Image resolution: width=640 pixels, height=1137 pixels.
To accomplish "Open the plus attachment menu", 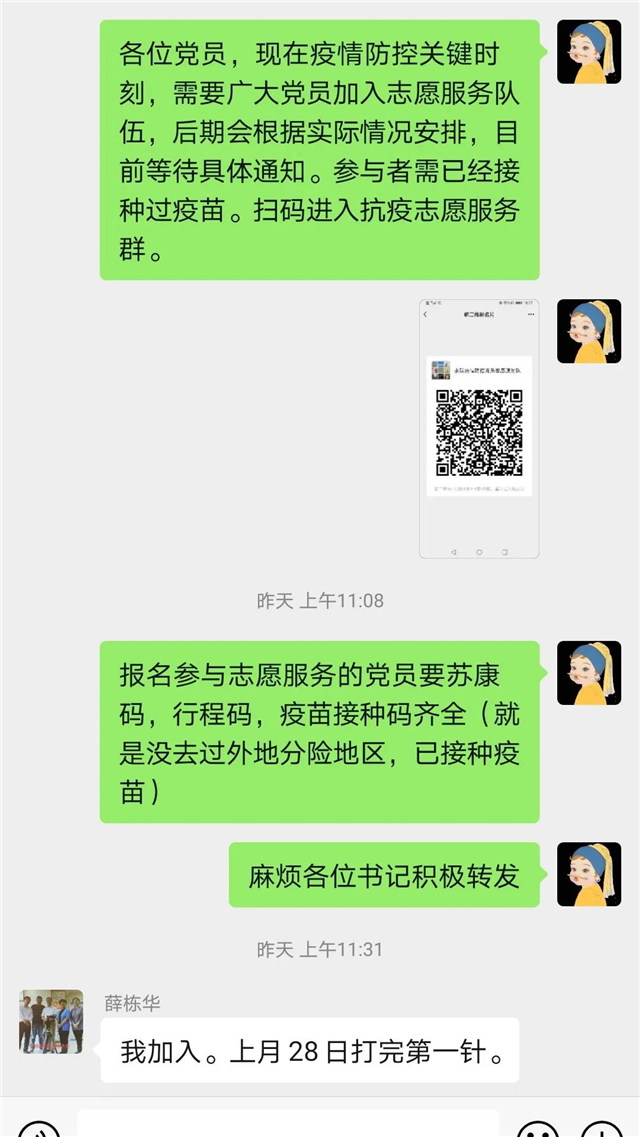I will [602, 1128].
